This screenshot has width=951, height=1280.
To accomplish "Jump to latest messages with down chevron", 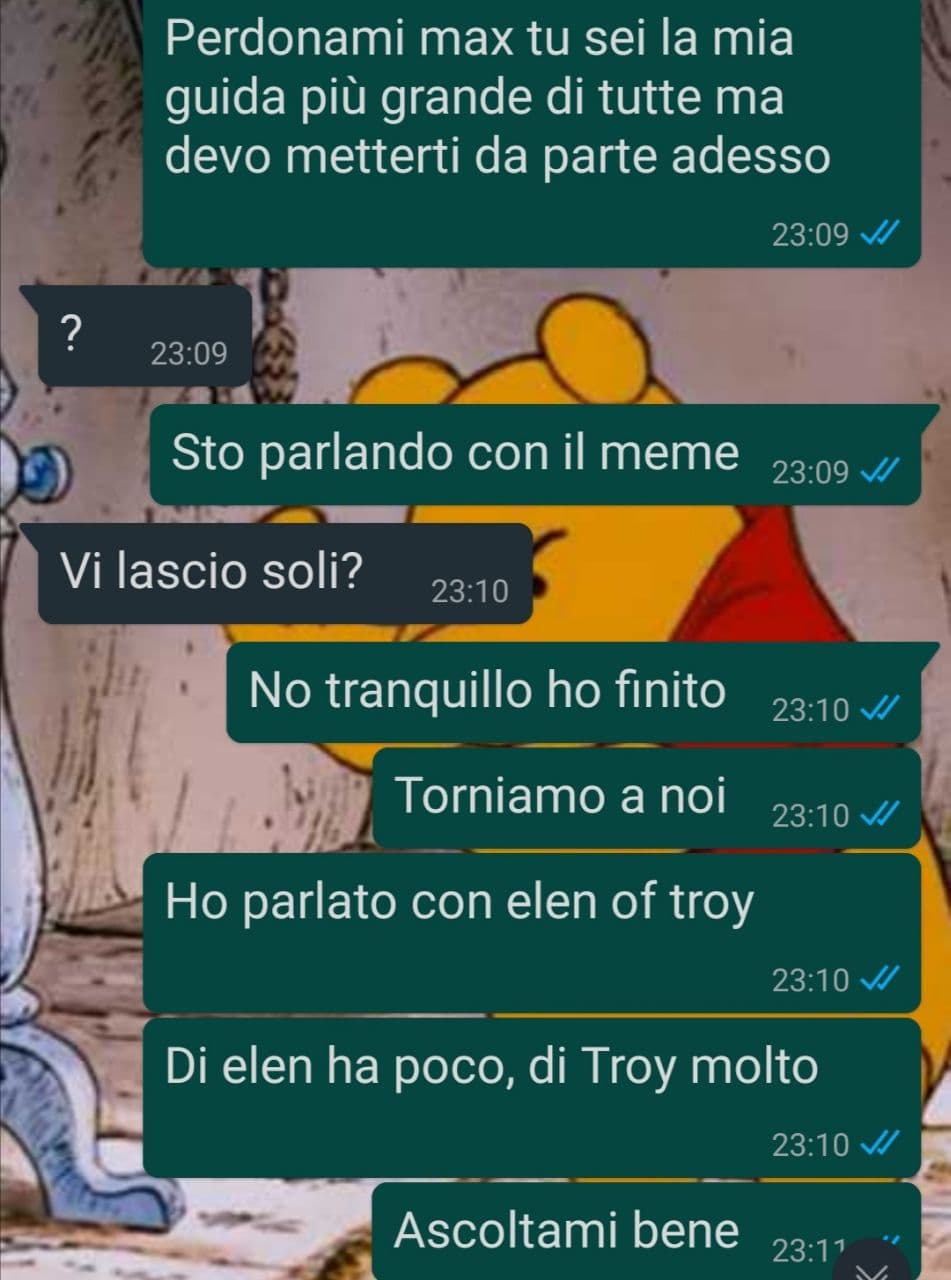I will pos(874,1266).
